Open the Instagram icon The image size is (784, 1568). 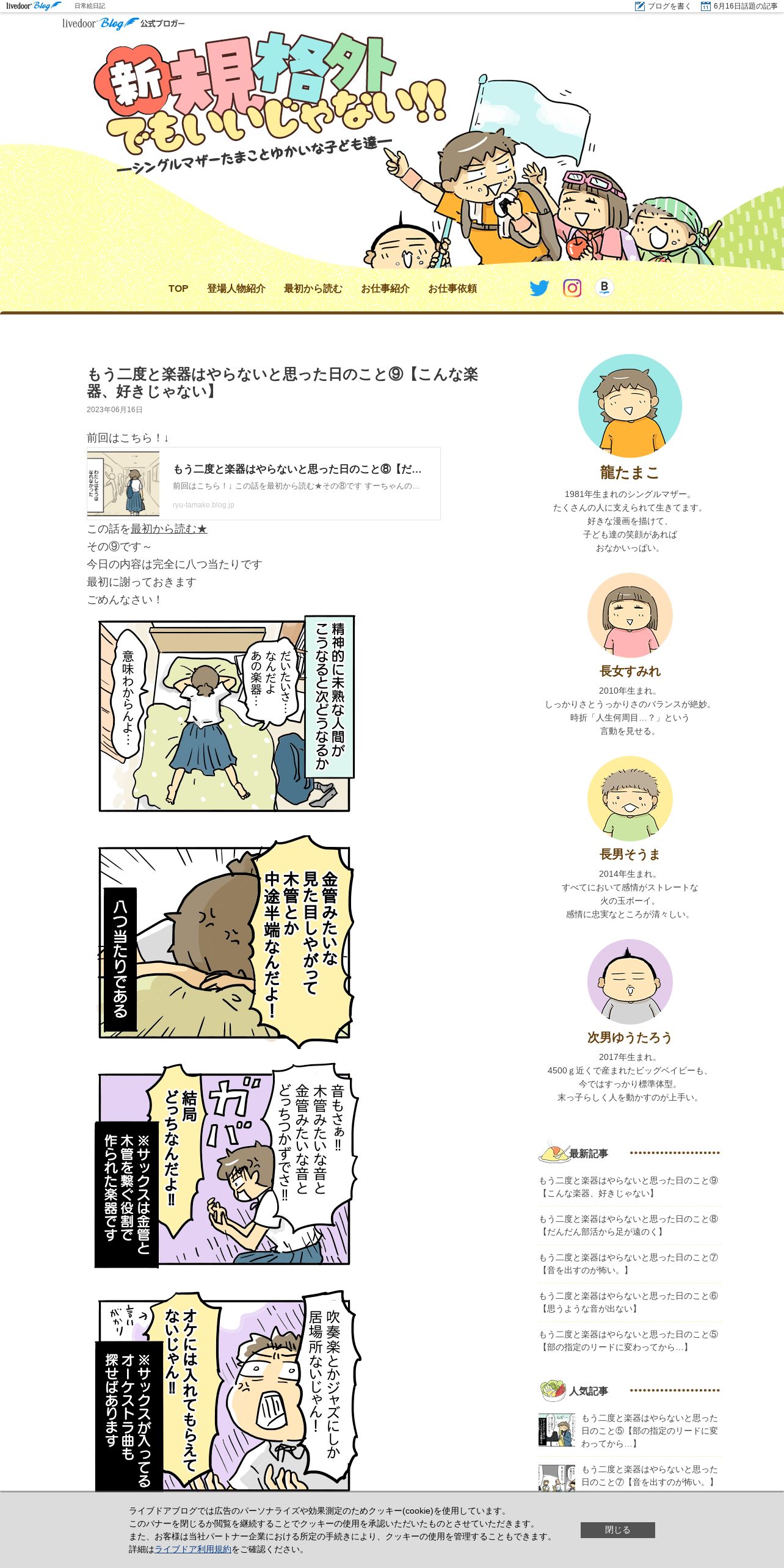[x=572, y=288]
